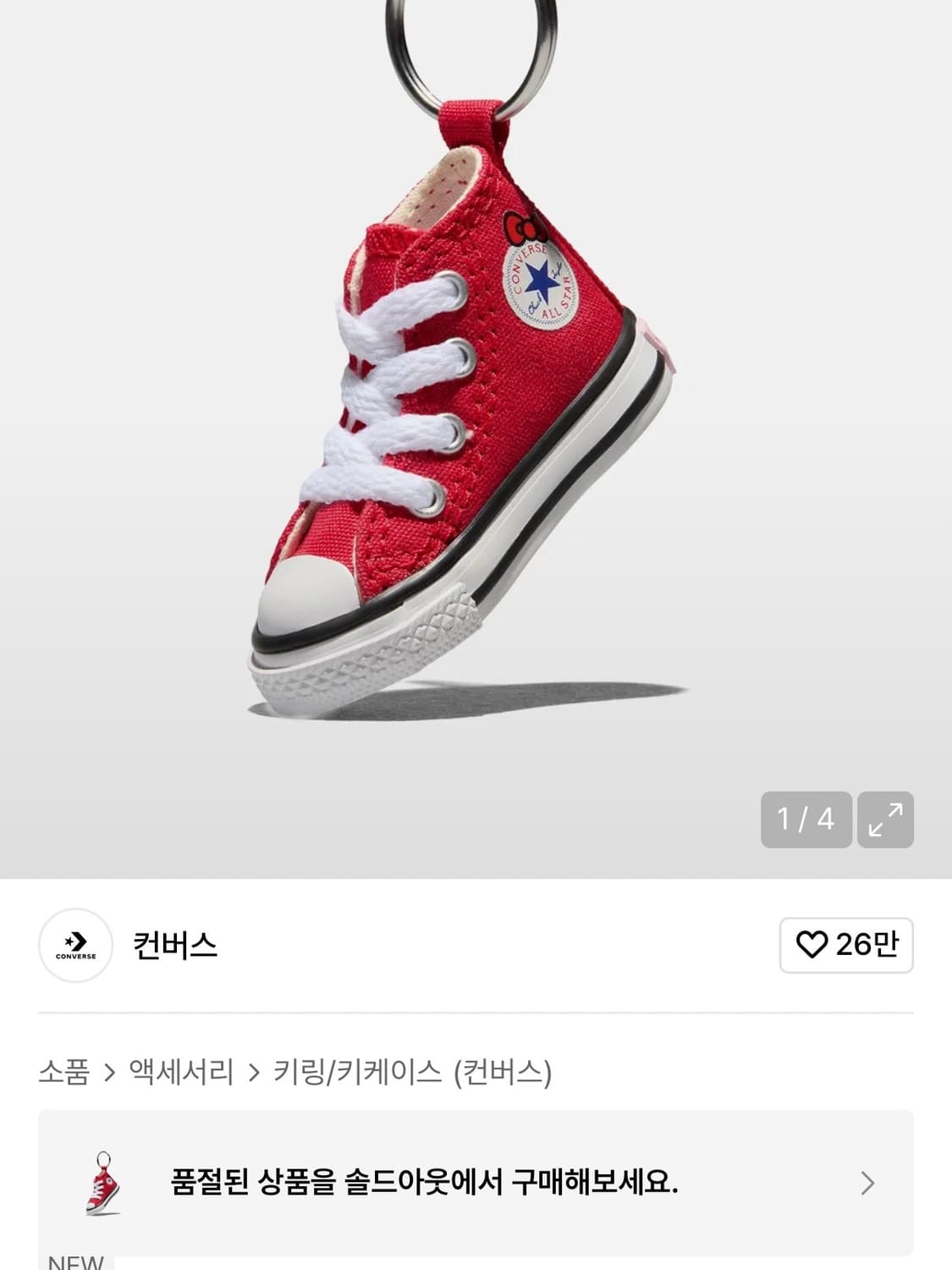Visit the 컨버스 brand page link
Viewport: 952px width, 1270px height.
[174, 947]
